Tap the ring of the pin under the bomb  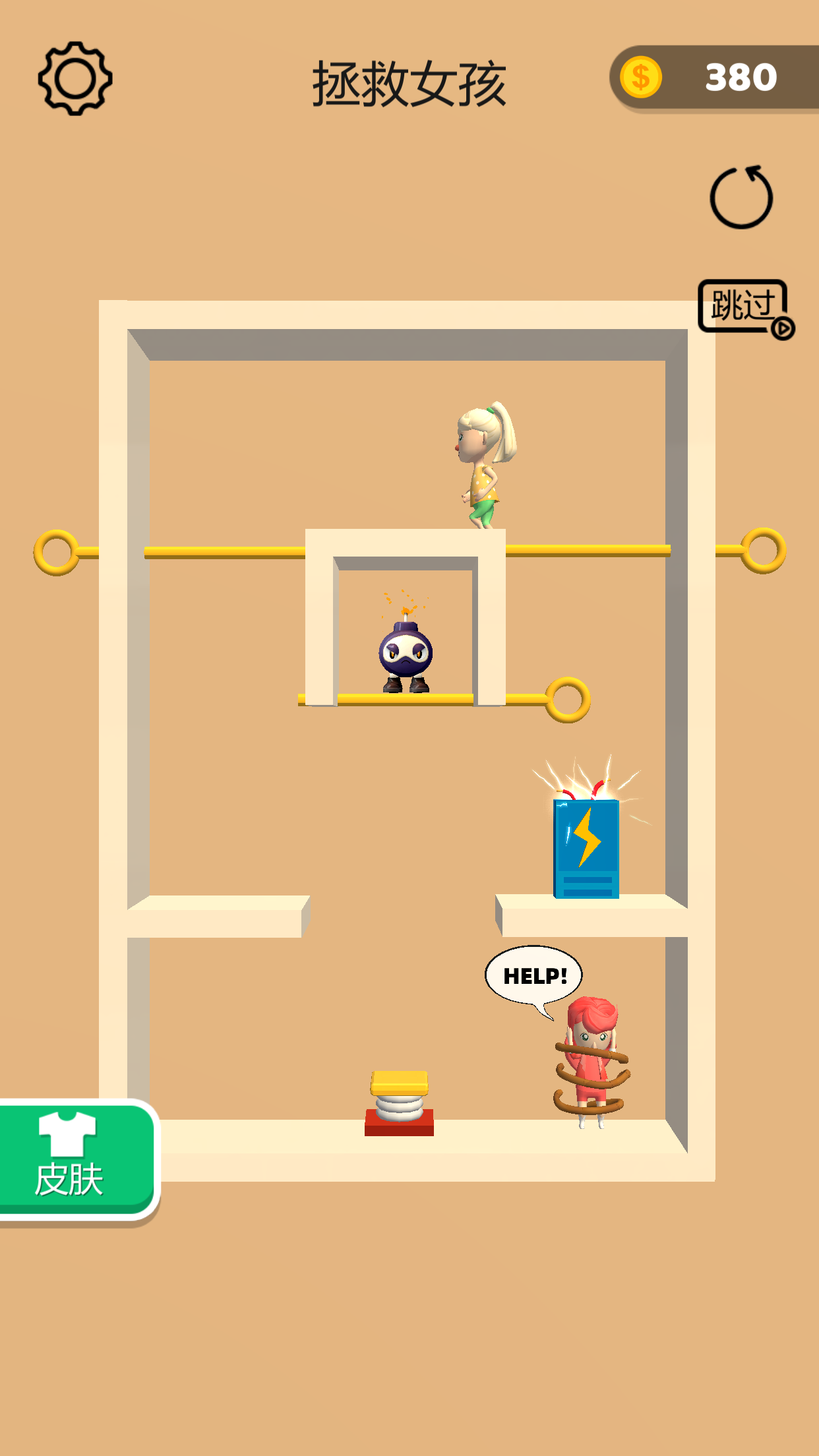coord(568,700)
